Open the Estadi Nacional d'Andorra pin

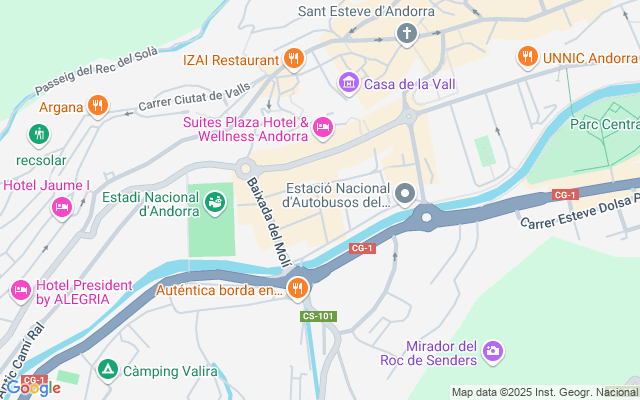214,204
